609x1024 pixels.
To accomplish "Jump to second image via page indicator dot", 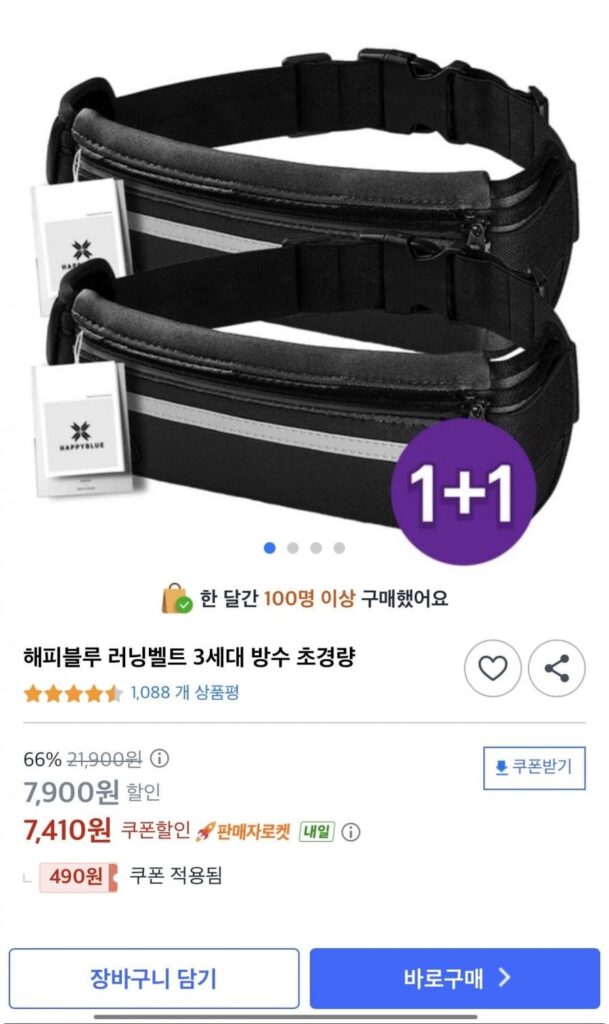I will (293, 548).
